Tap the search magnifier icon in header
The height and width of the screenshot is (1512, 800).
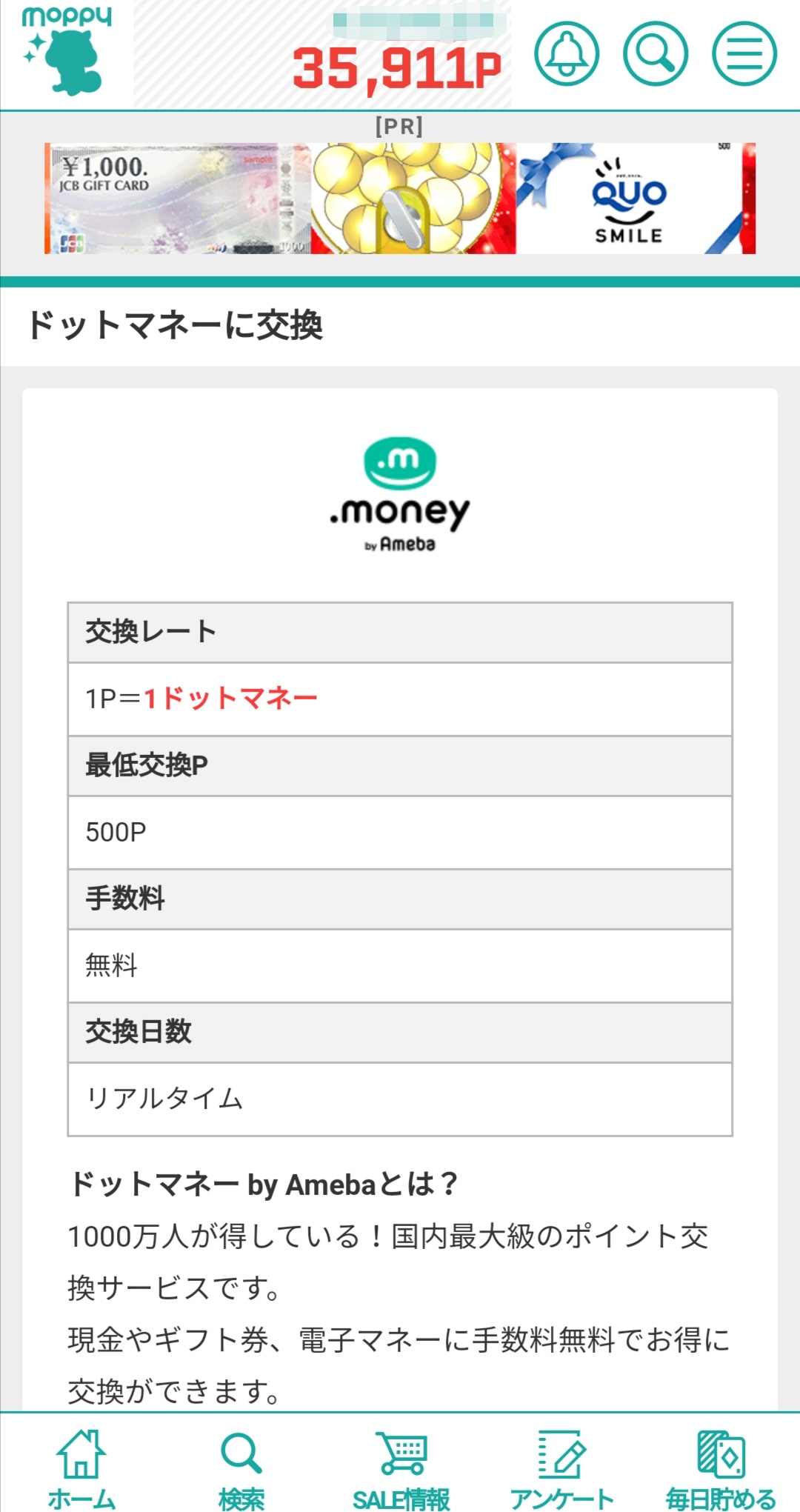tap(656, 53)
